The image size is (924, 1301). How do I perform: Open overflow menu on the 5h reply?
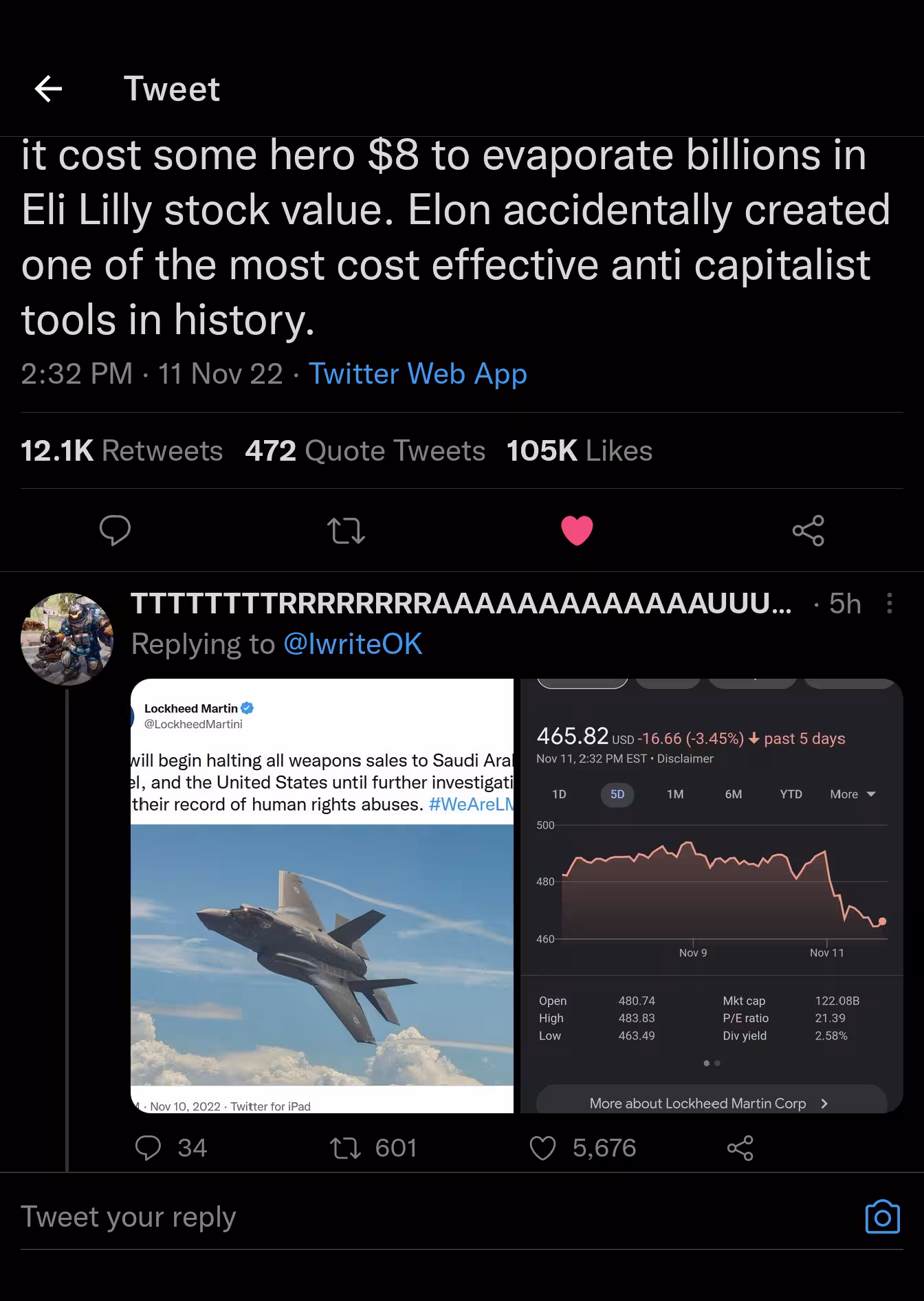click(x=889, y=604)
